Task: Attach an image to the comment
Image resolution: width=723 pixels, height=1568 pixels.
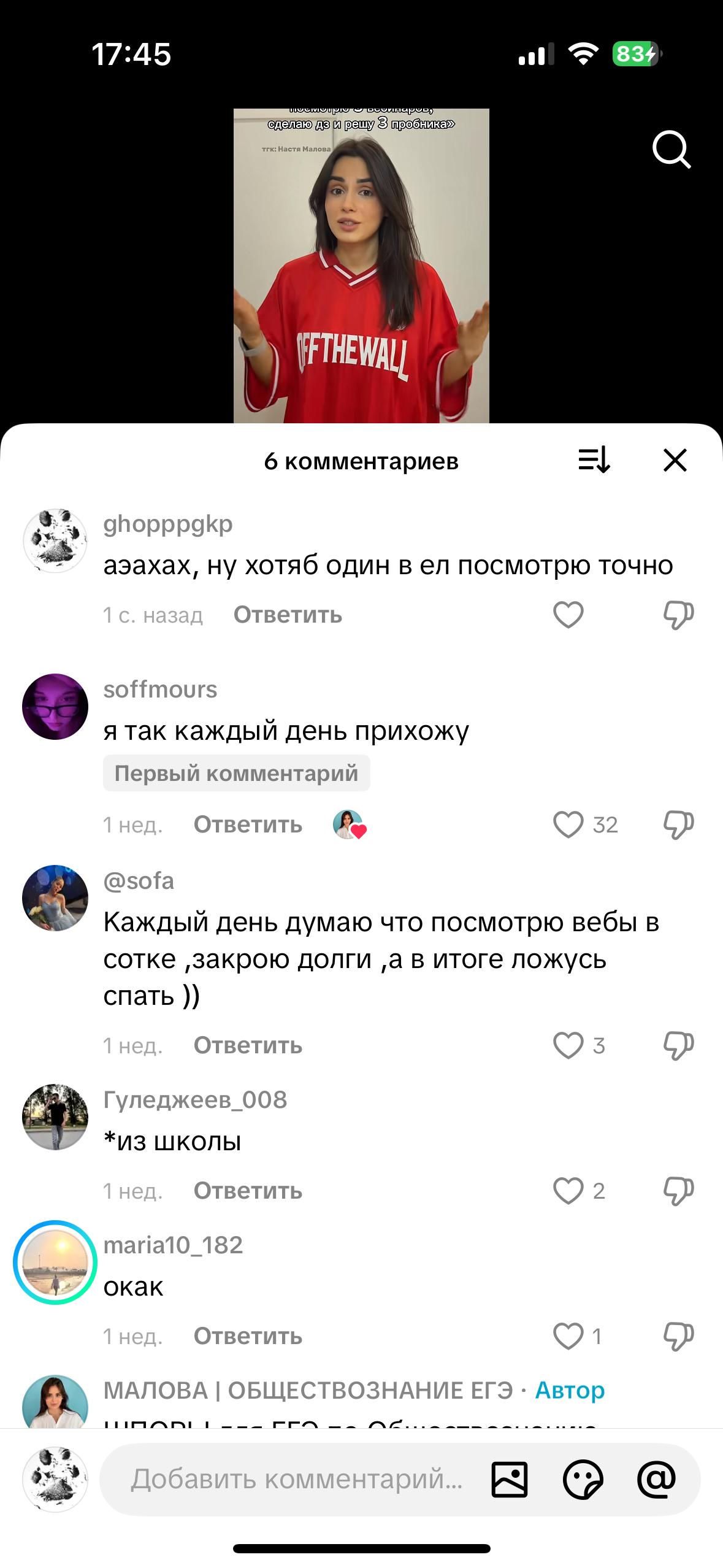Action: pos(509,1479)
